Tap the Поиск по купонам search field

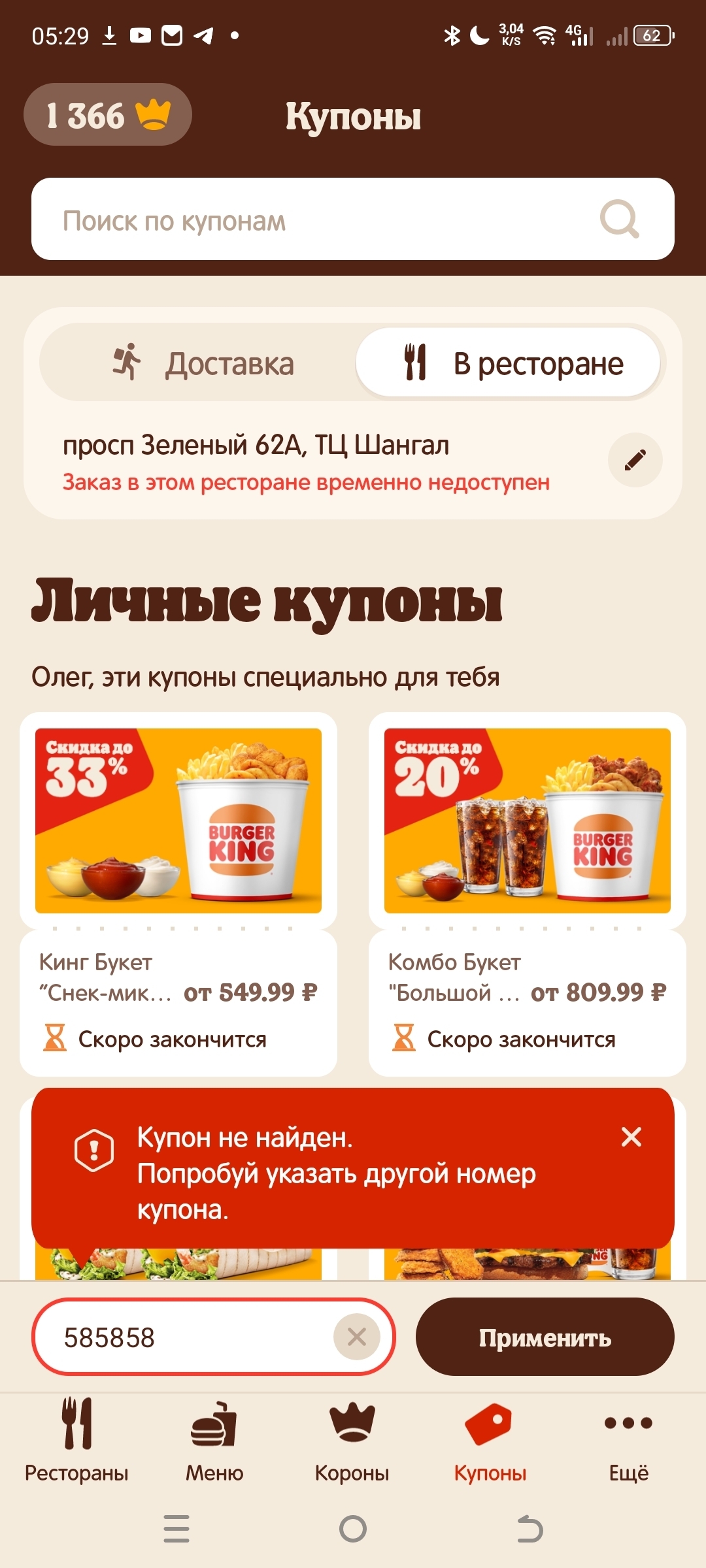353,220
